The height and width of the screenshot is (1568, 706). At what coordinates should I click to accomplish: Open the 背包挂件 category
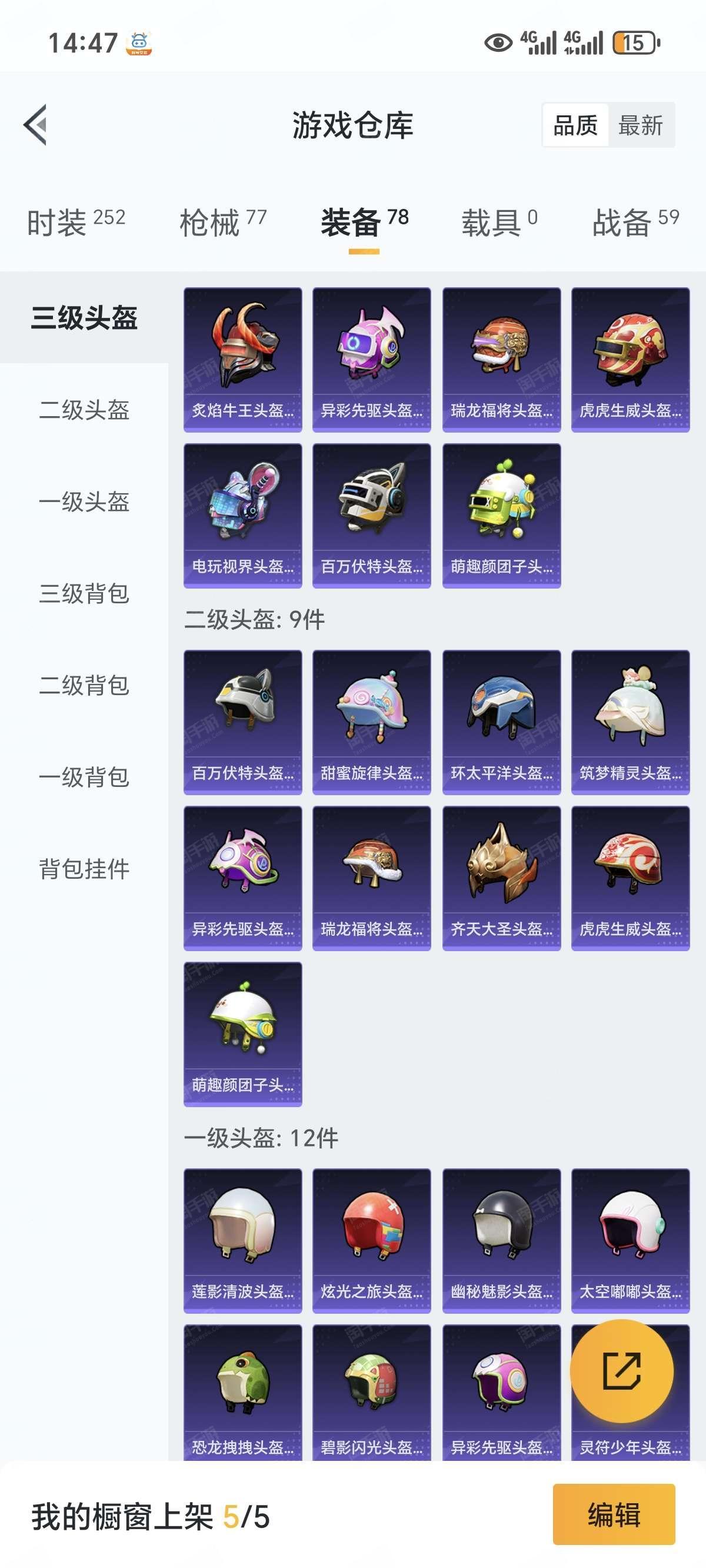84,869
